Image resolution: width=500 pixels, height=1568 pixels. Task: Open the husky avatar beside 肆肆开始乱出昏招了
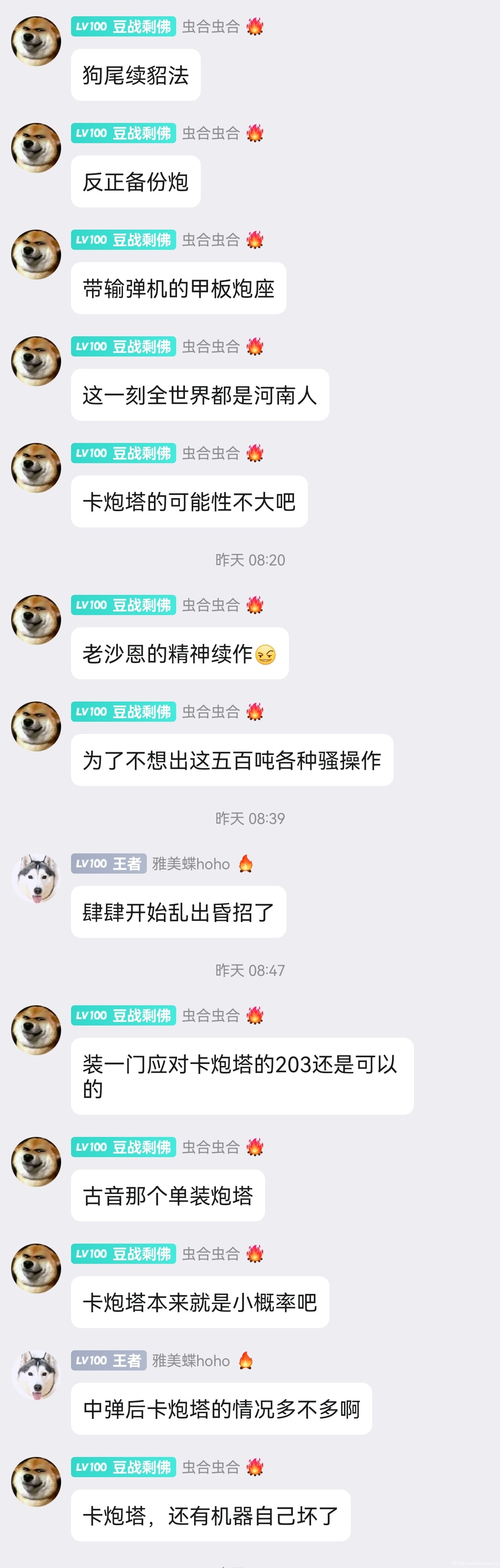(x=36, y=878)
